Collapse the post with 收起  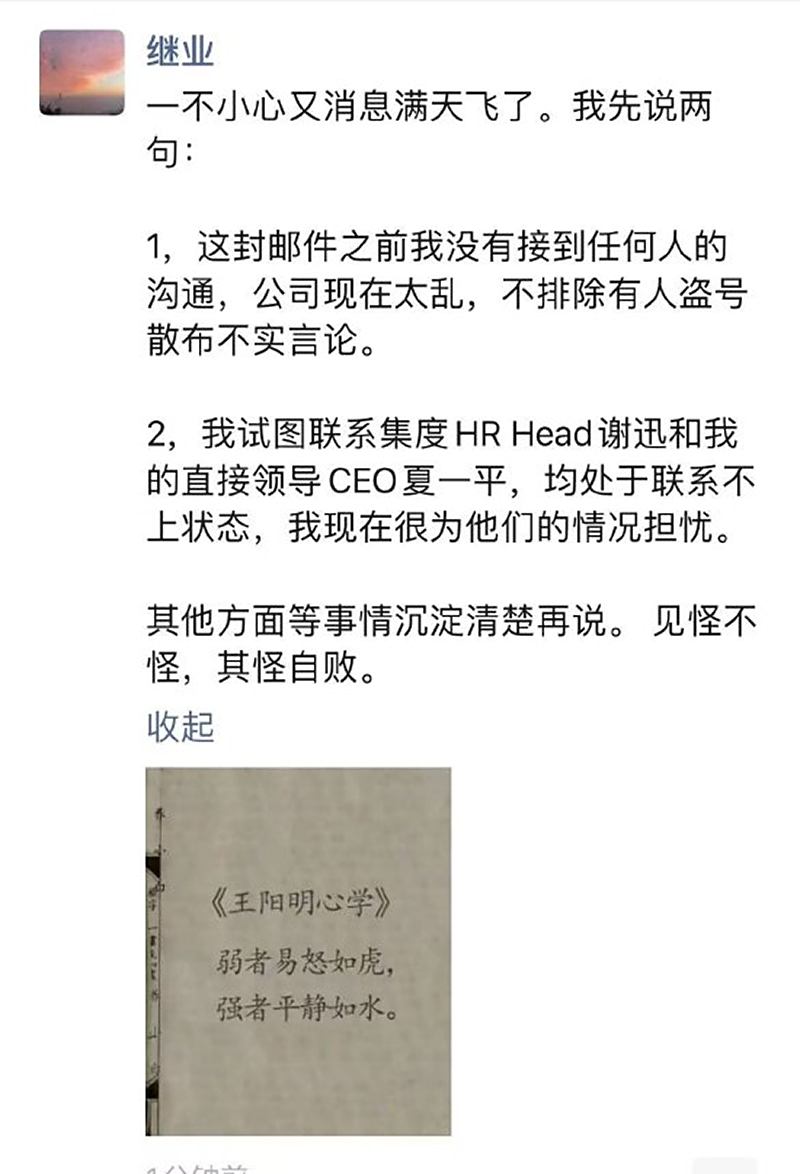click(x=180, y=726)
